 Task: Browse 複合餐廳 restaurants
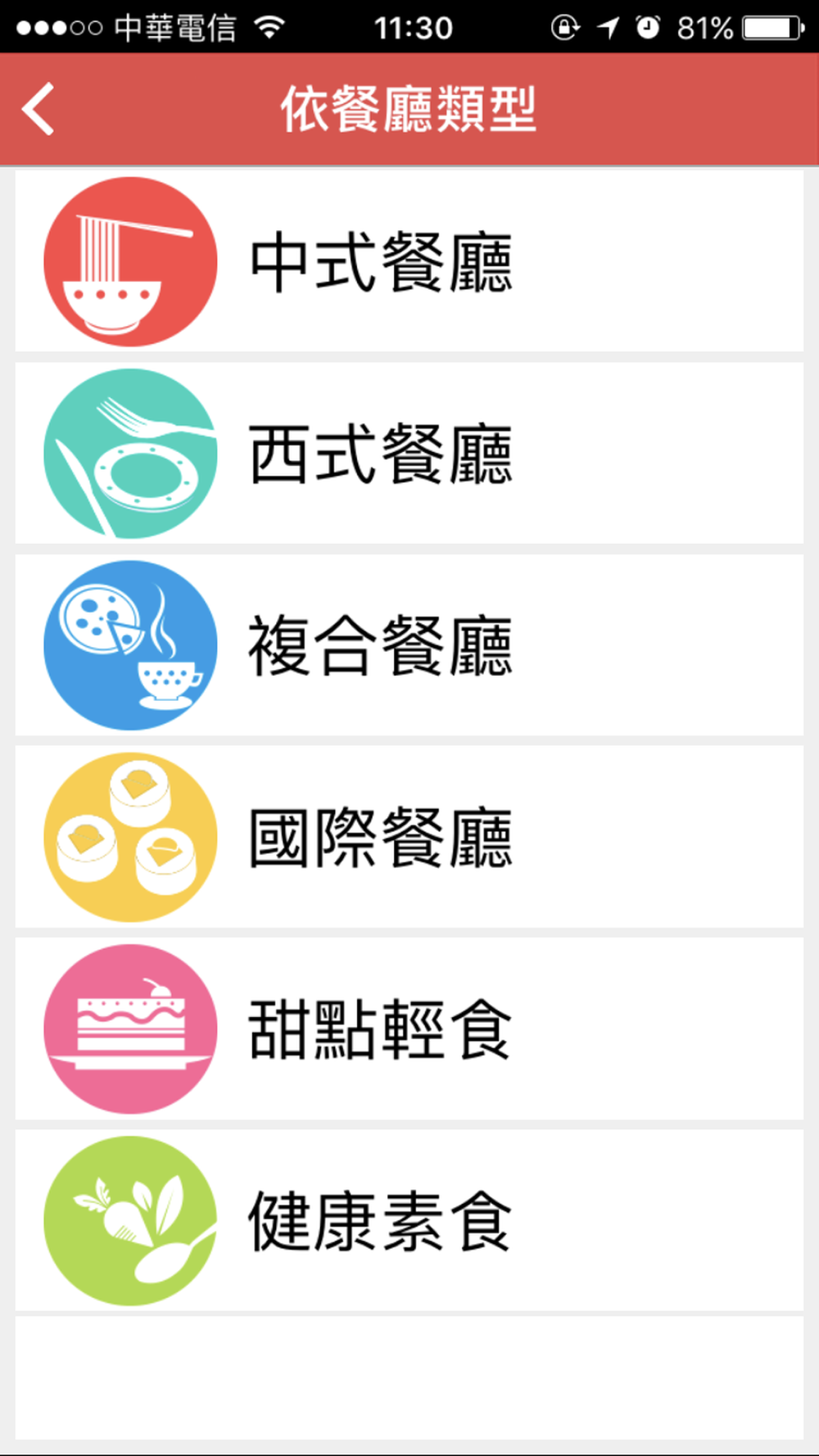[x=409, y=645]
